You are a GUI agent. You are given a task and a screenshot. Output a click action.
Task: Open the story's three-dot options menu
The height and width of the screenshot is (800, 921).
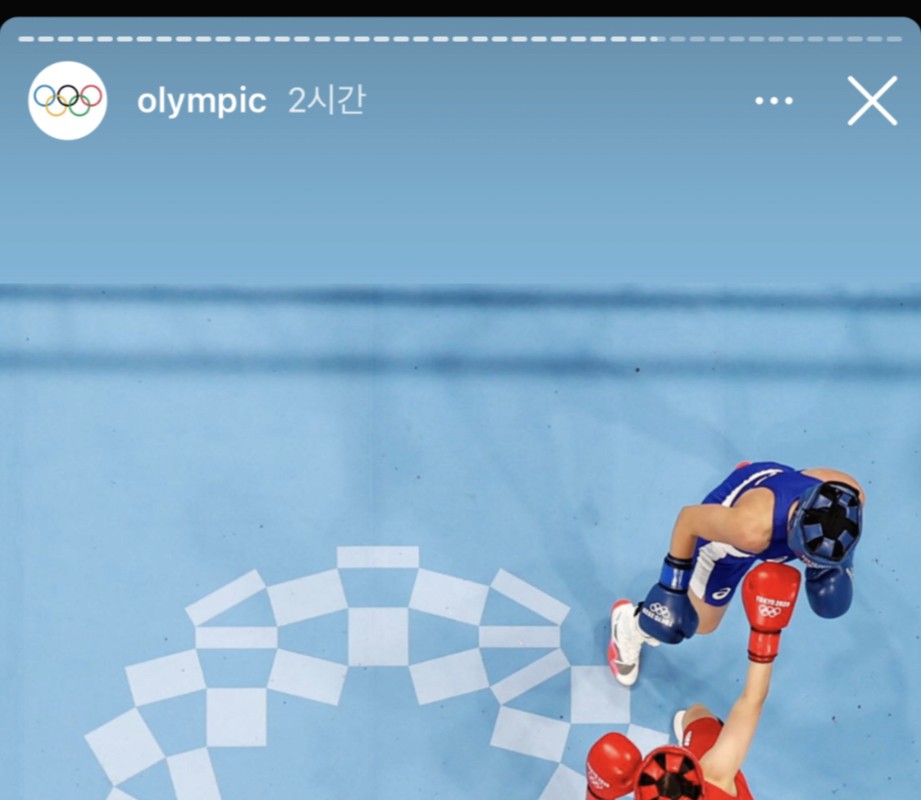click(773, 101)
